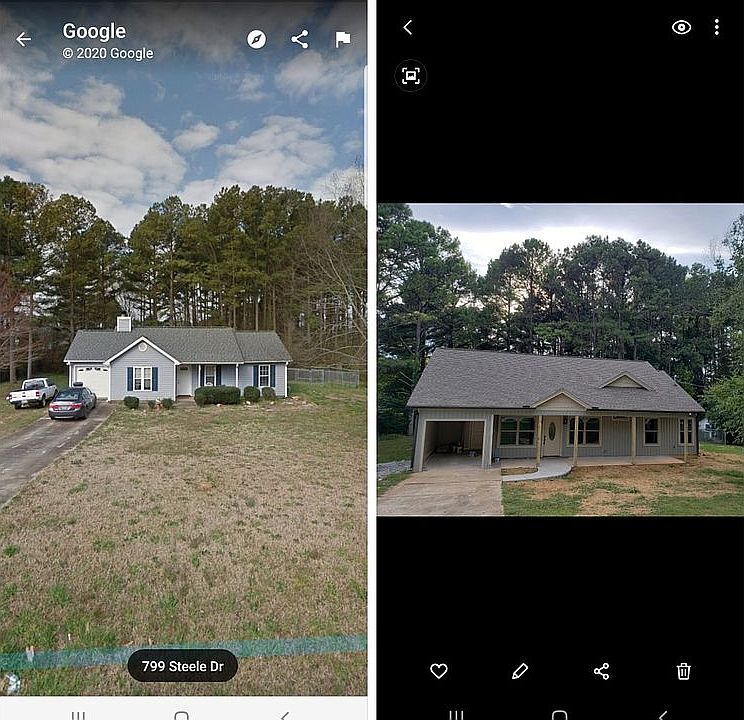Open the Street View compass
Screen dimensions: 744x720
[x=257, y=39]
